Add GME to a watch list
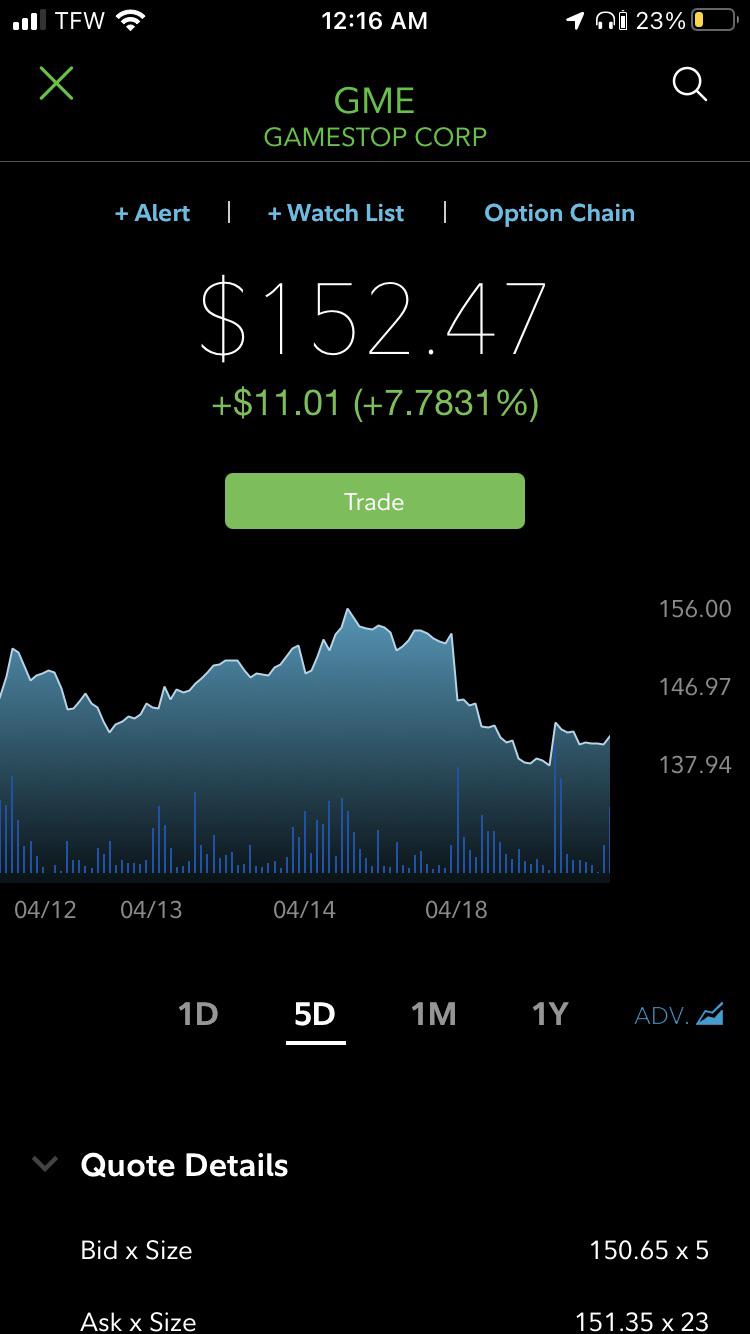Screen dimensions: 750x1334 [336, 213]
